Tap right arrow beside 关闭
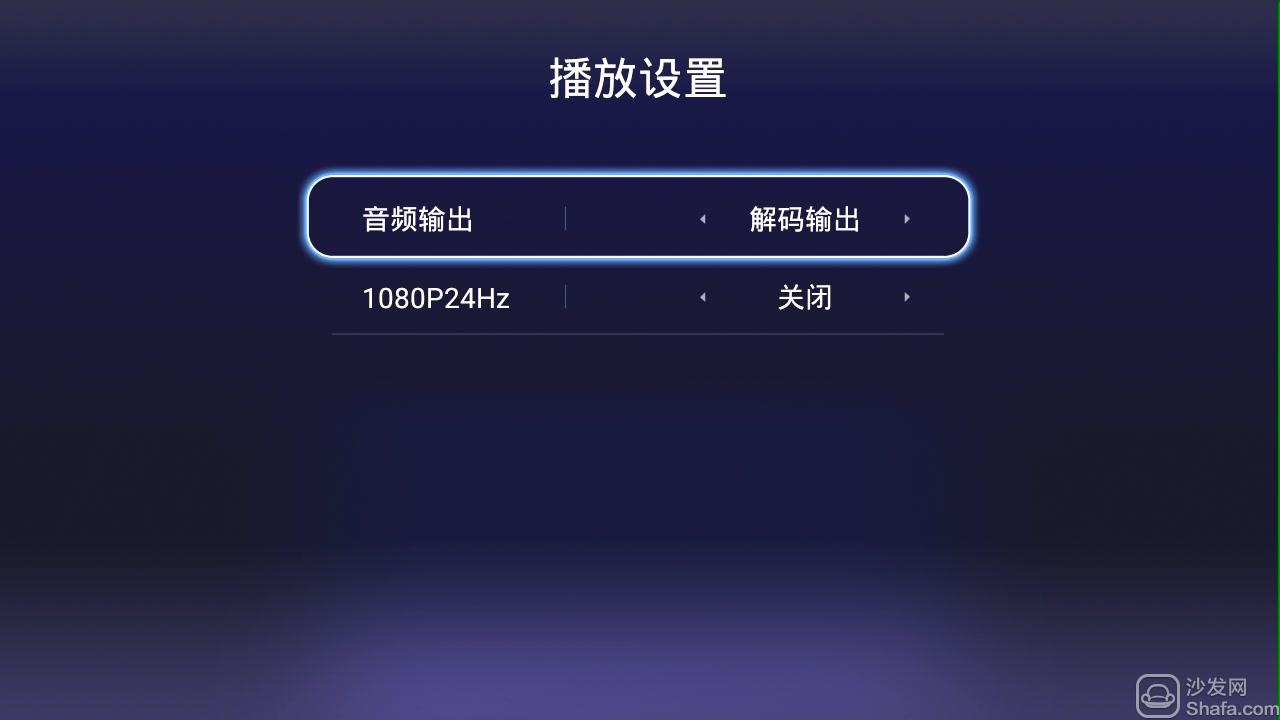This screenshot has height=720, width=1280. click(x=907, y=297)
